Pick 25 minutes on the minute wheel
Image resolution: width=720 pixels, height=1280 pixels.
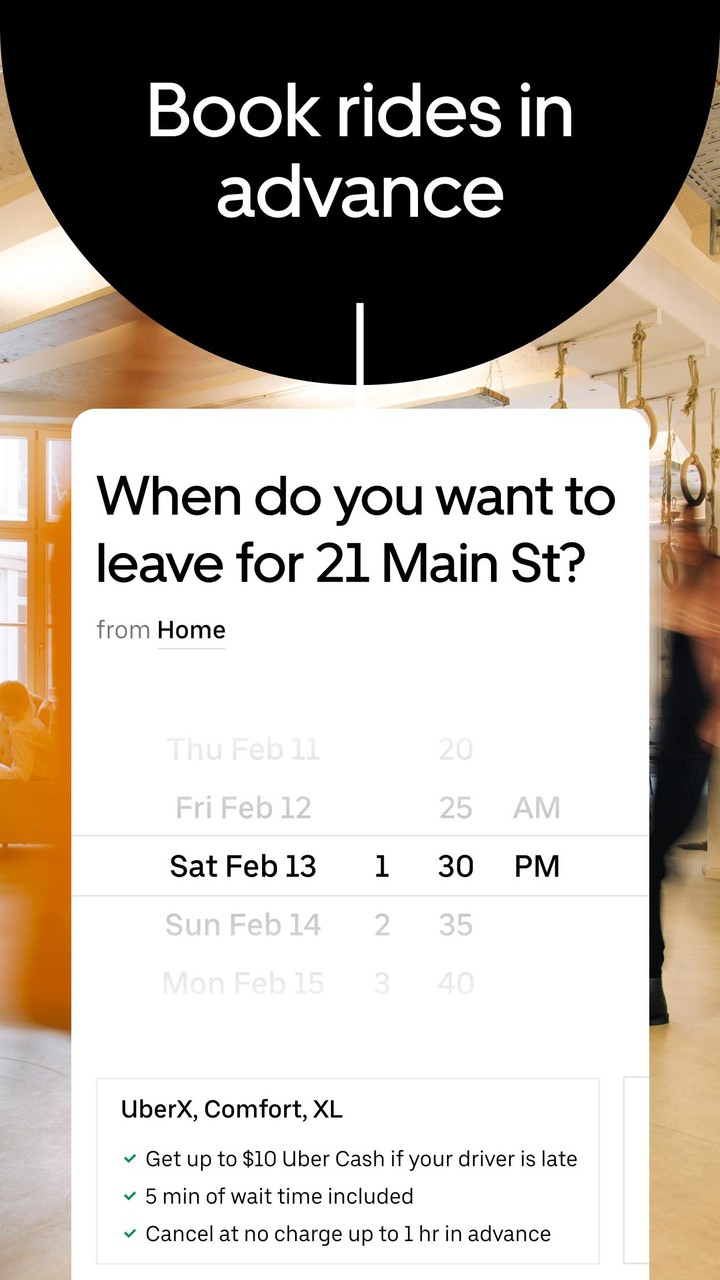coord(455,808)
